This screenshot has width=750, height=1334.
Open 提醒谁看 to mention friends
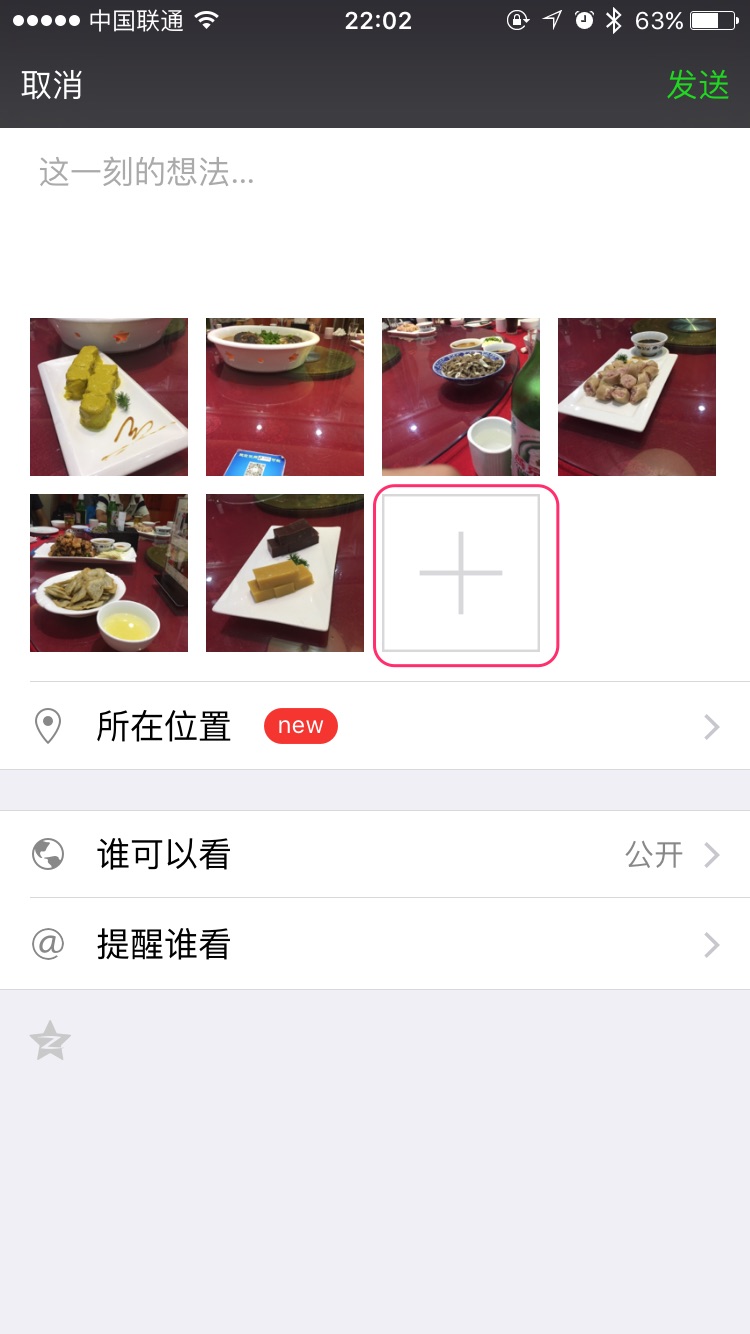[375, 944]
